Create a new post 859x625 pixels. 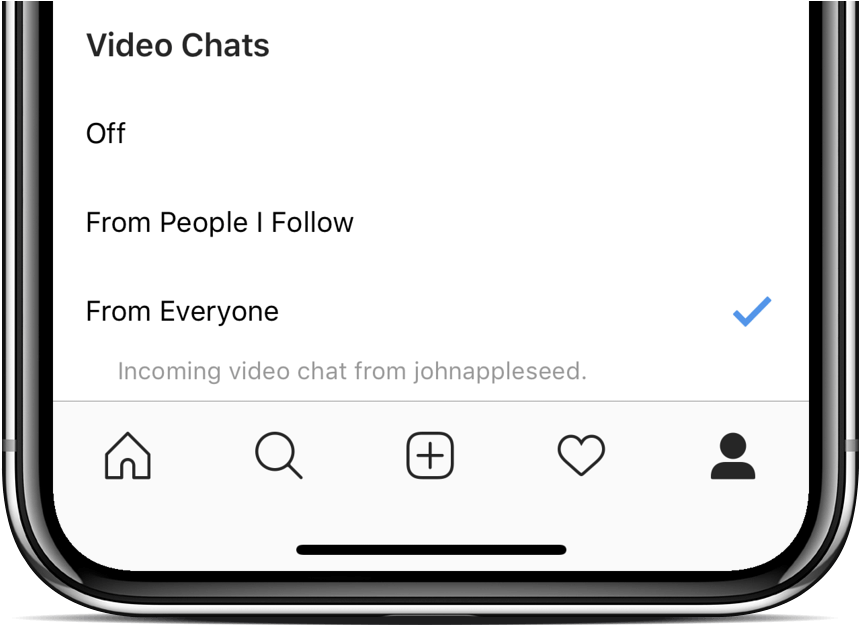pos(430,457)
